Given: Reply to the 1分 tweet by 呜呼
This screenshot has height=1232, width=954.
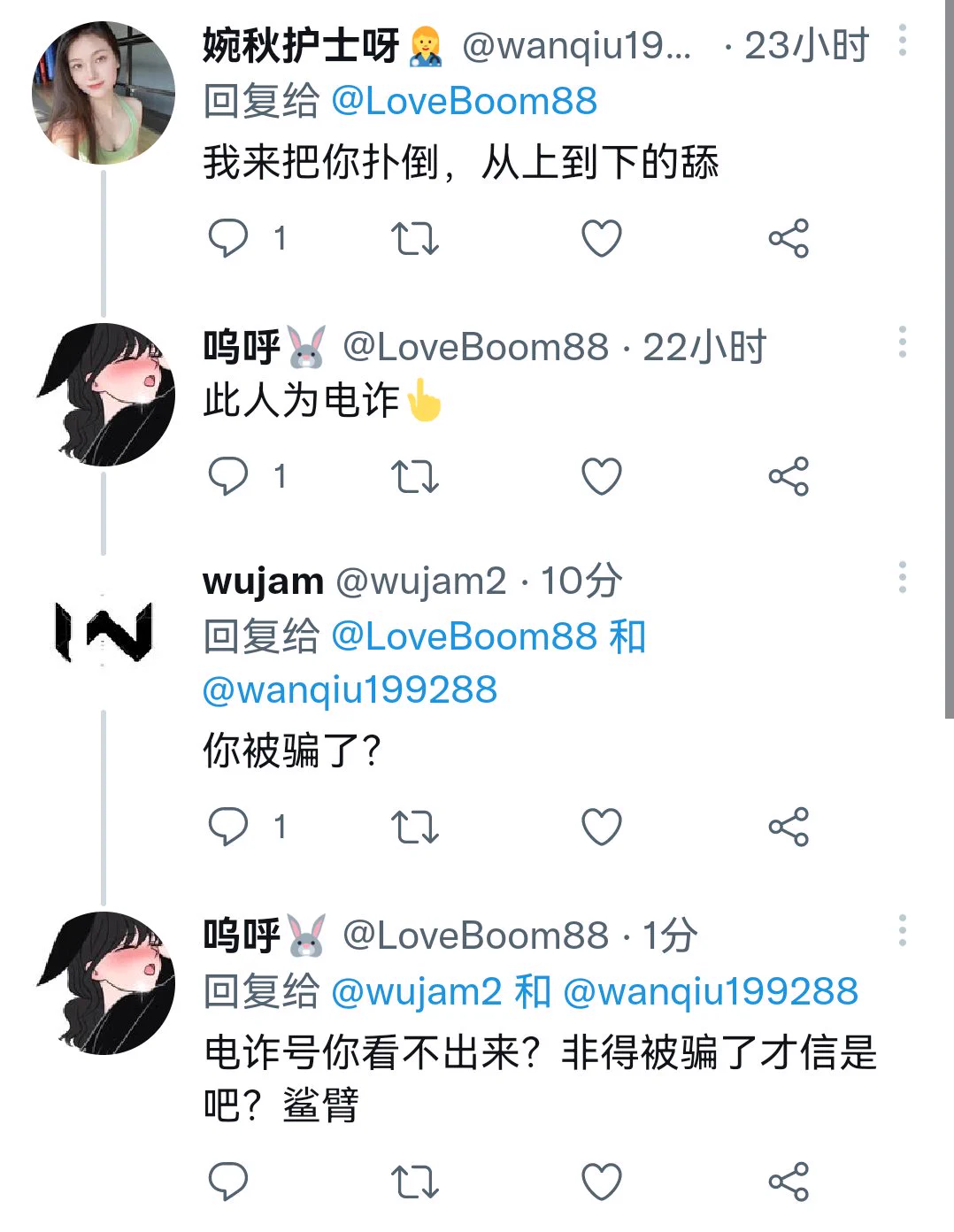Looking at the screenshot, I should pos(227,1181).
